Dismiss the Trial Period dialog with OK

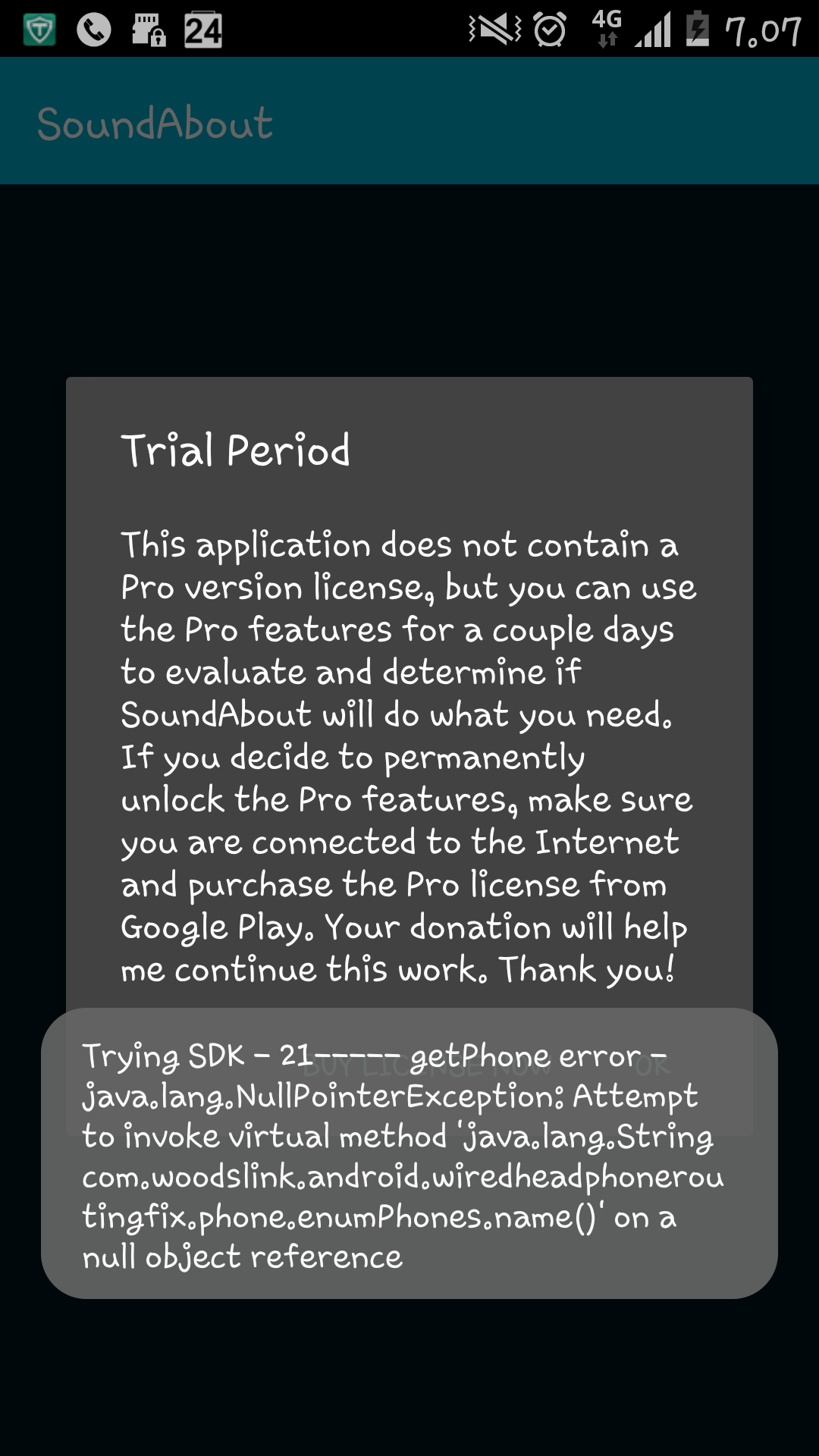click(x=653, y=1065)
